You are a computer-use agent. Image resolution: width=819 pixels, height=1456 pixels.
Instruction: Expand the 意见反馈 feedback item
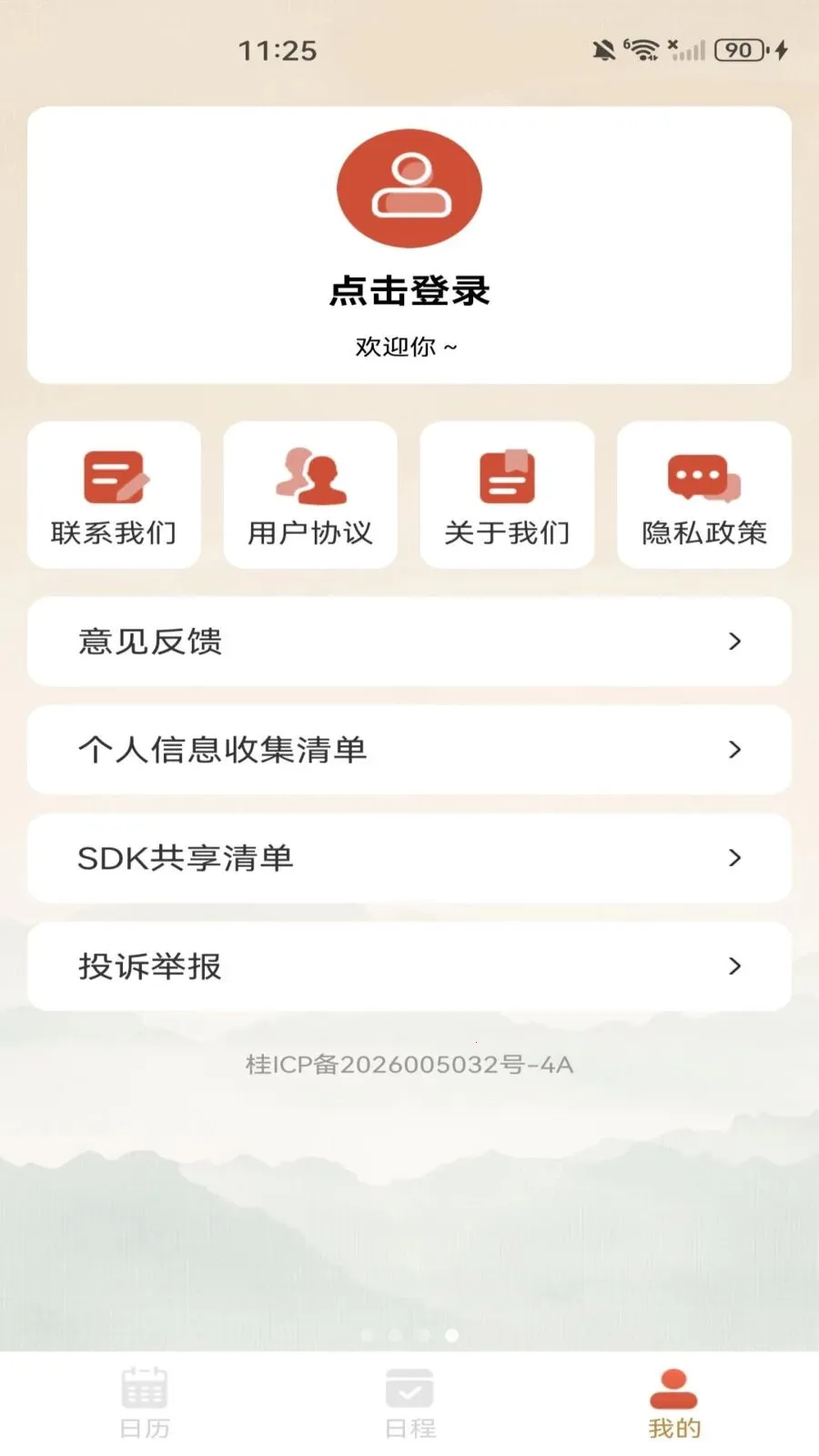pyautogui.click(x=733, y=642)
